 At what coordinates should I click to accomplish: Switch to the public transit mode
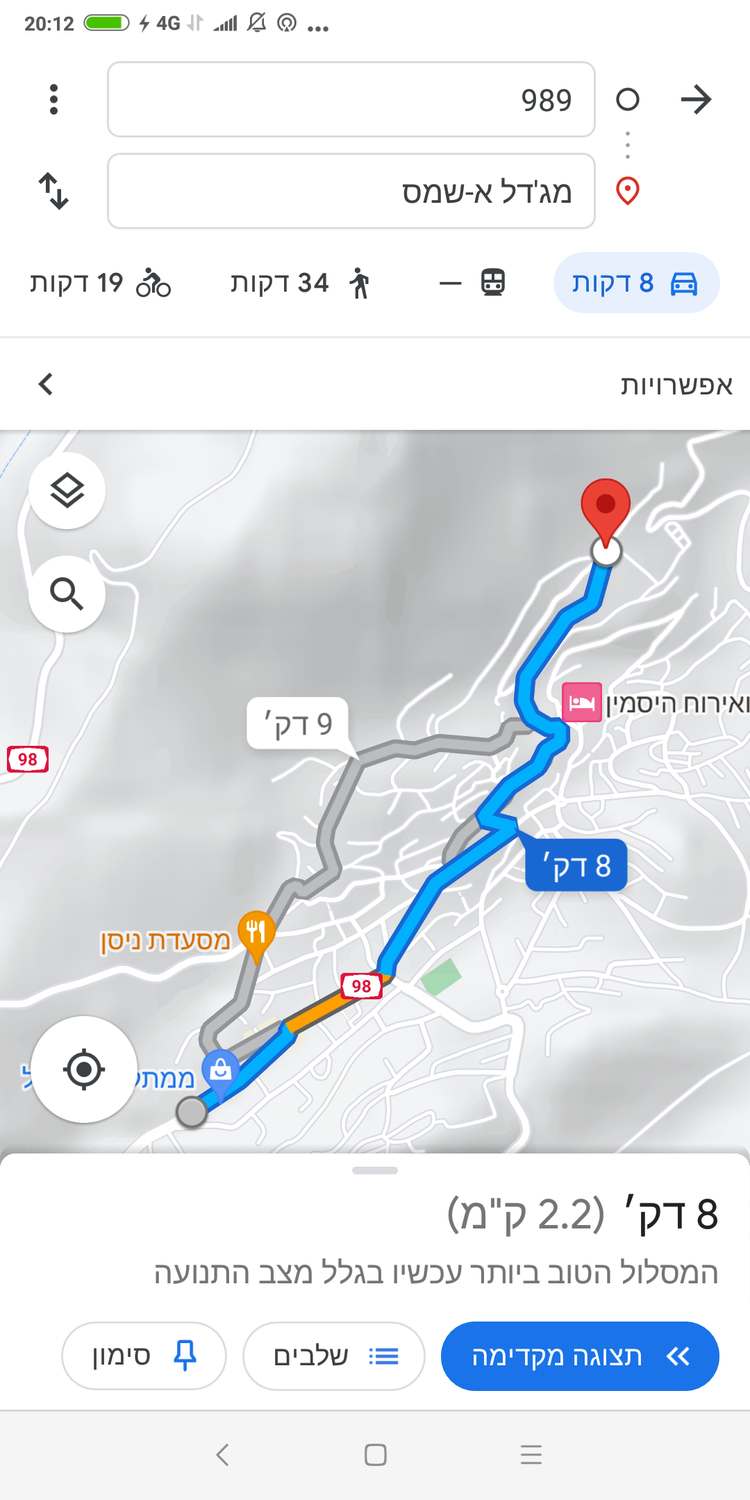coord(472,284)
